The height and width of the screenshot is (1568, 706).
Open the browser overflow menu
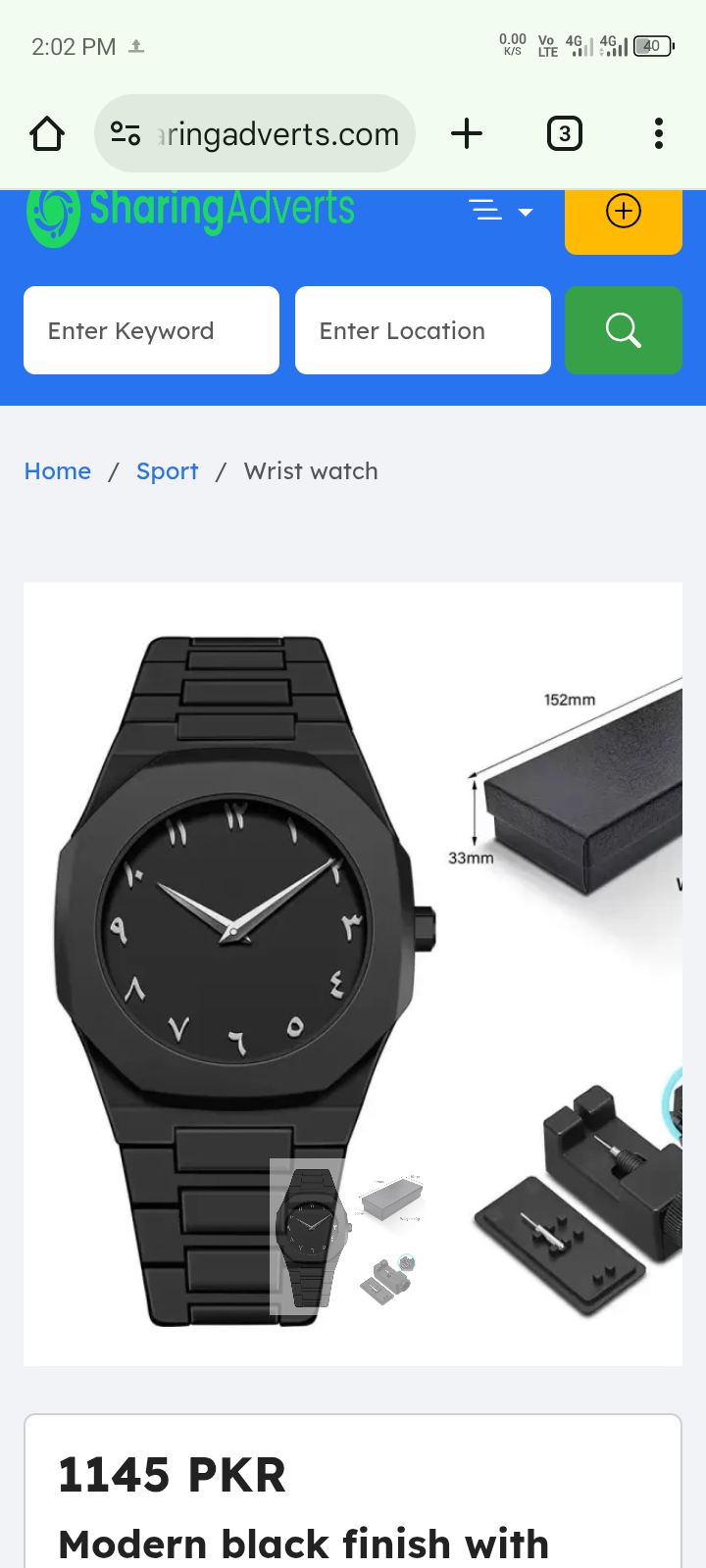pyautogui.click(x=658, y=133)
